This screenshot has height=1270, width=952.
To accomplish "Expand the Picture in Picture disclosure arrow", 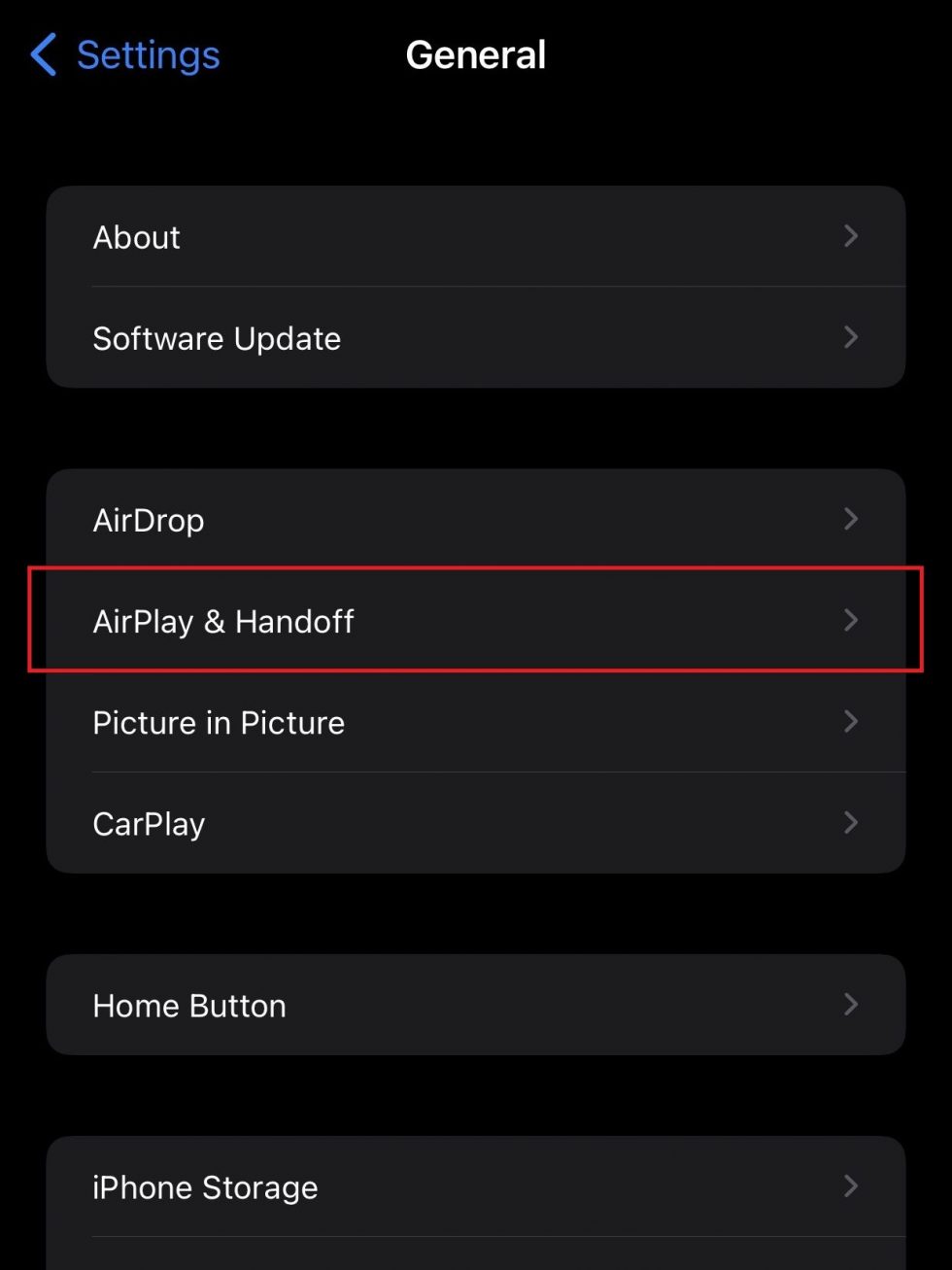I will coord(850,722).
